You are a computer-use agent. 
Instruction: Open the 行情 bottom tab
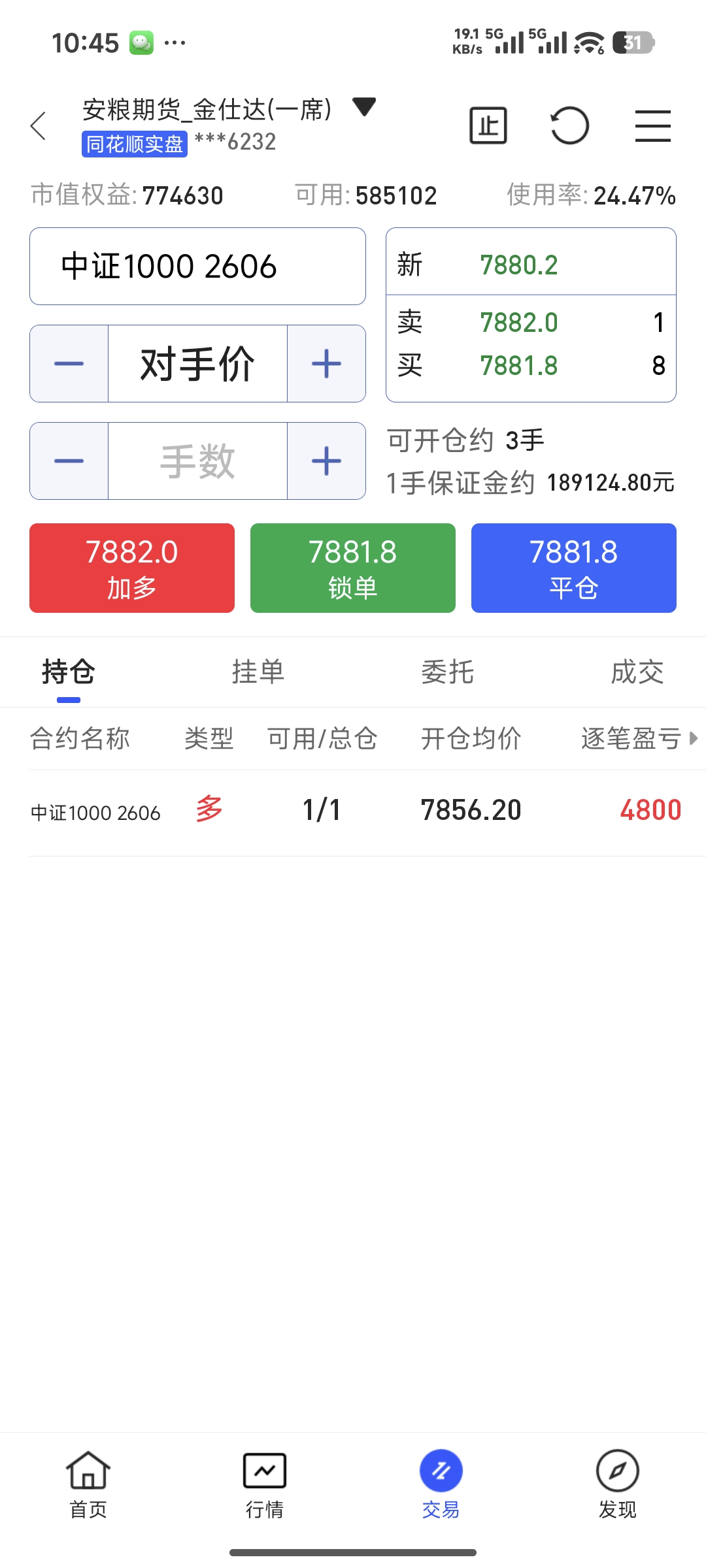click(265, 1484)
